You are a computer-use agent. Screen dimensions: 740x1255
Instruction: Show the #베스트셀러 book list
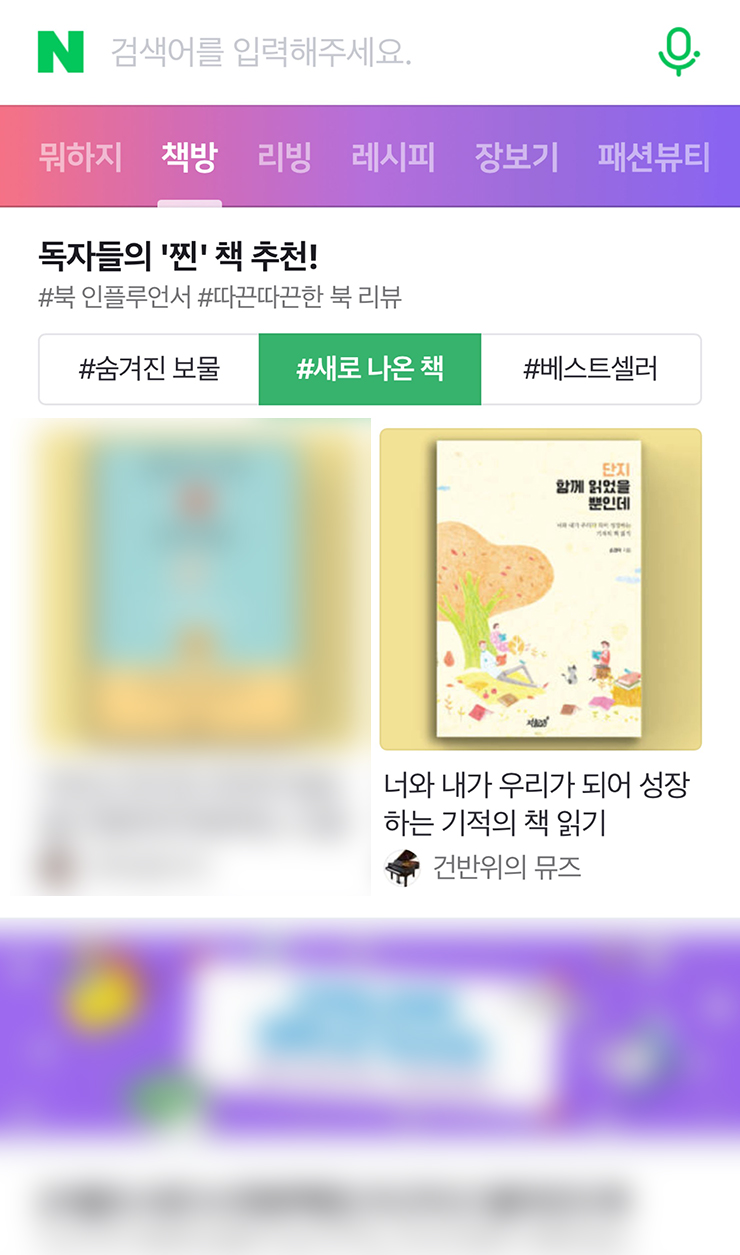(591, 369)
